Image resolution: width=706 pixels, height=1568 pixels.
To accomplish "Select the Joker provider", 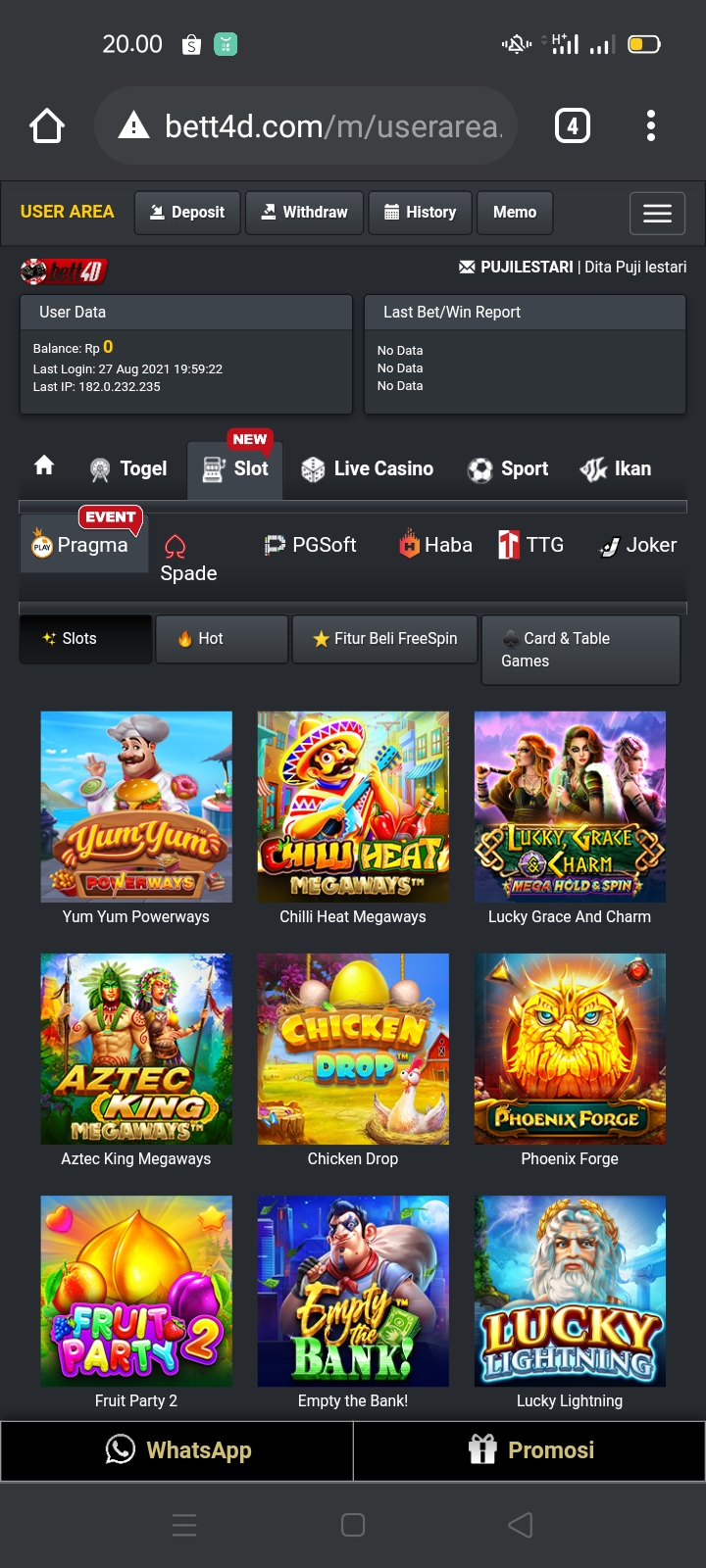I will 638,545.
